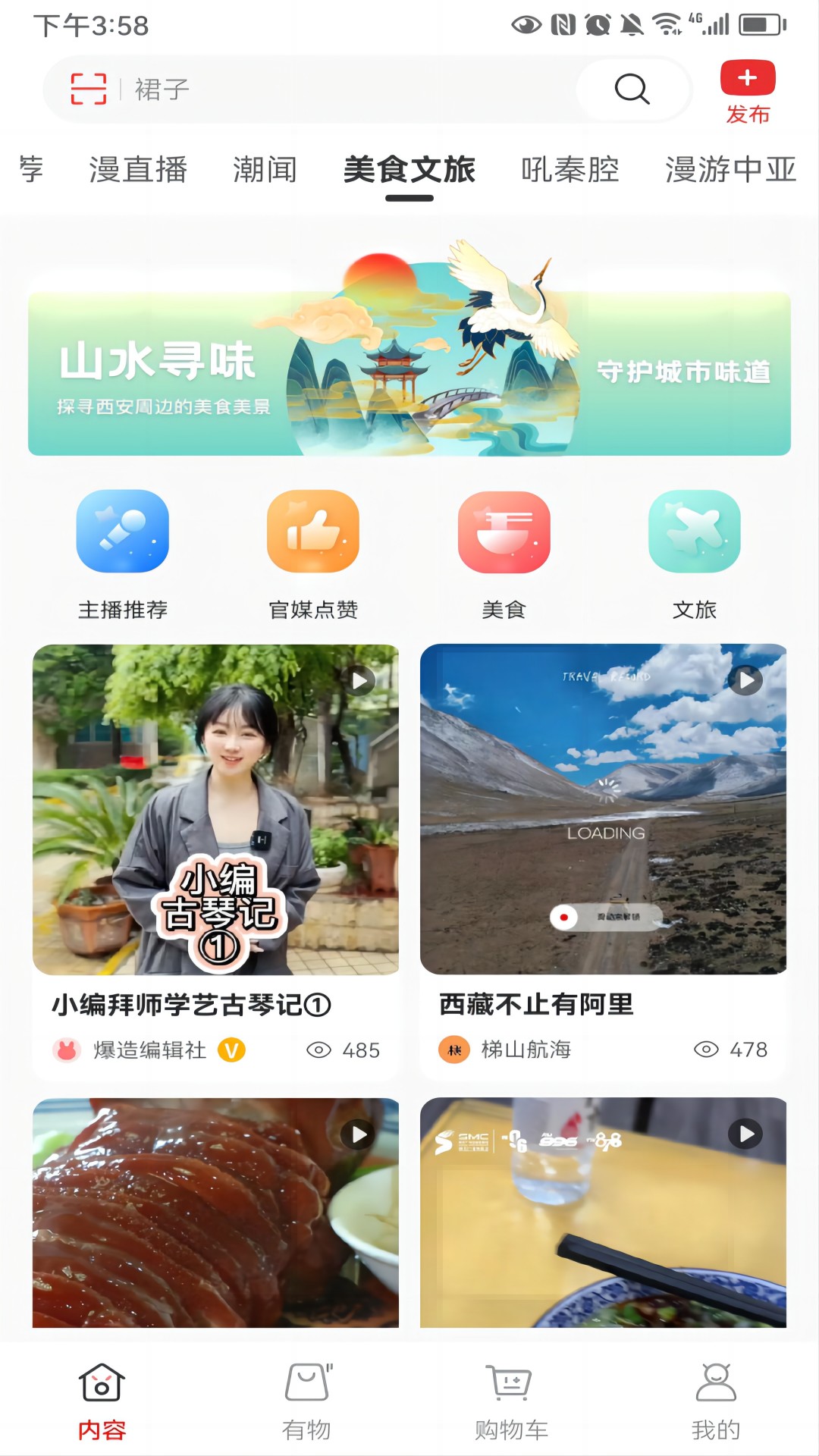
Task: Play video 西藏不止有阿里
Action: point(604,810)
